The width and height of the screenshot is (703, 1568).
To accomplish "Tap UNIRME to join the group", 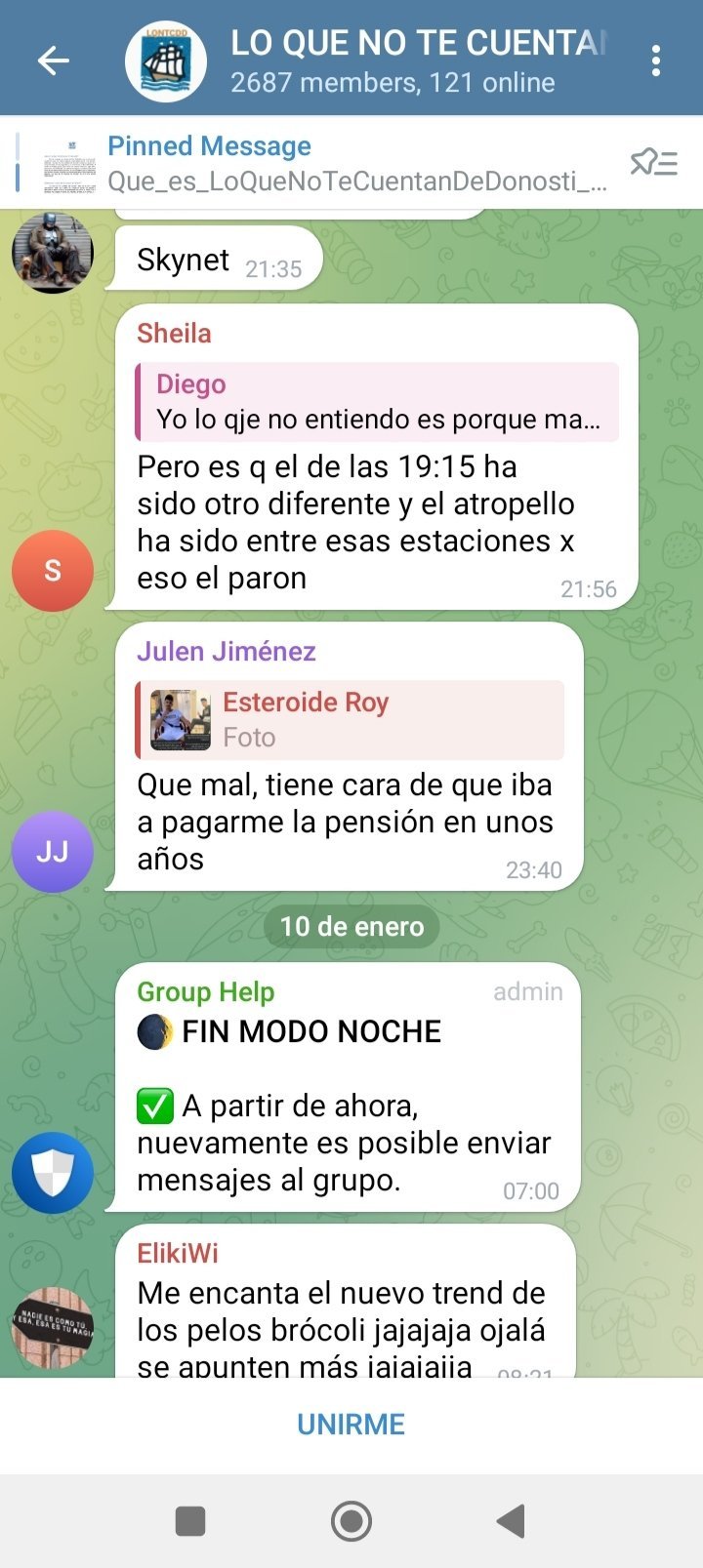I will (351, 1425).
